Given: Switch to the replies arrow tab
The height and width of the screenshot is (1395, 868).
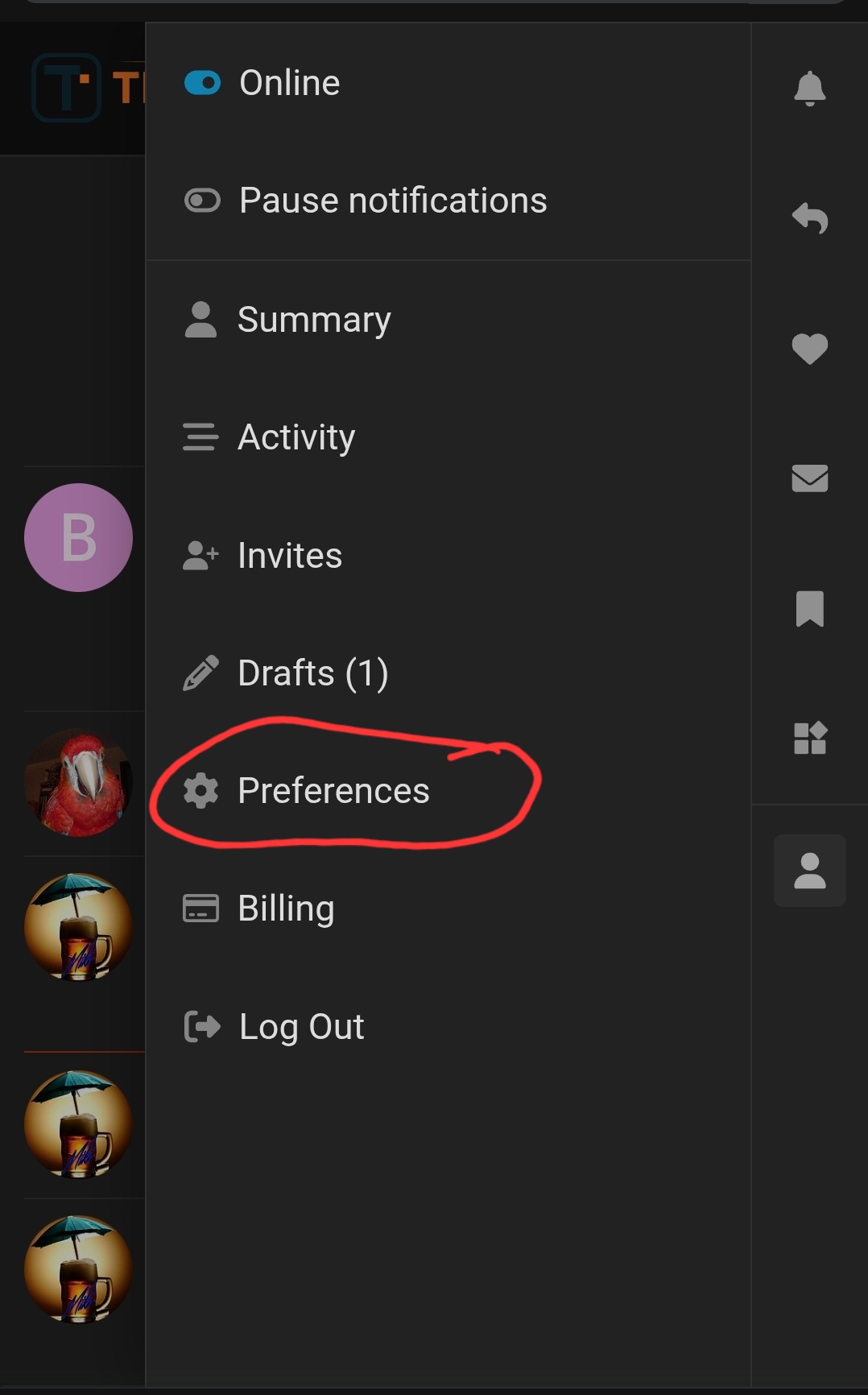Looking at the screenshot, I should [x=809, y=218].
